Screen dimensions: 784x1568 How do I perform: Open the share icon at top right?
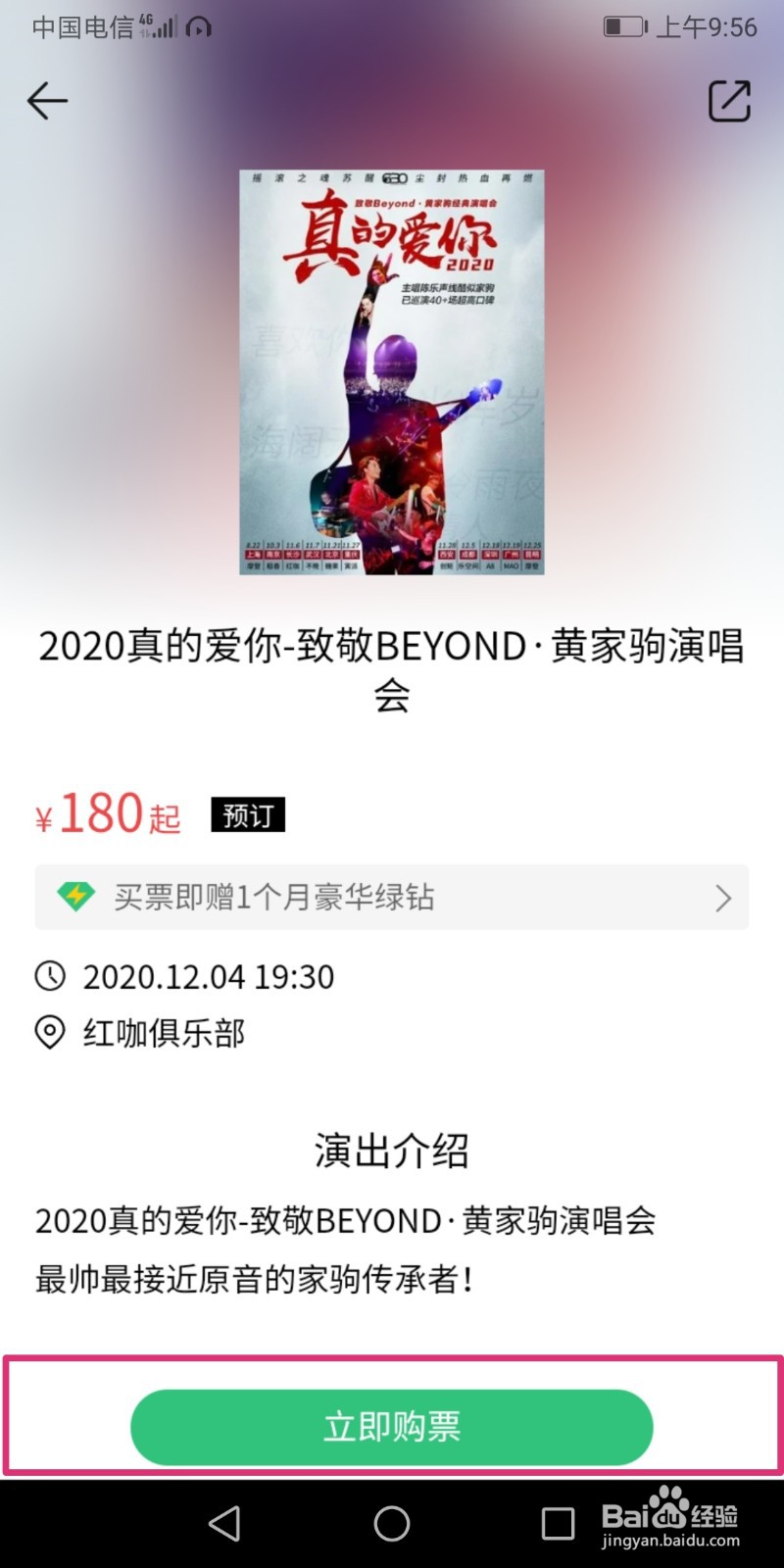pos(728,101)
